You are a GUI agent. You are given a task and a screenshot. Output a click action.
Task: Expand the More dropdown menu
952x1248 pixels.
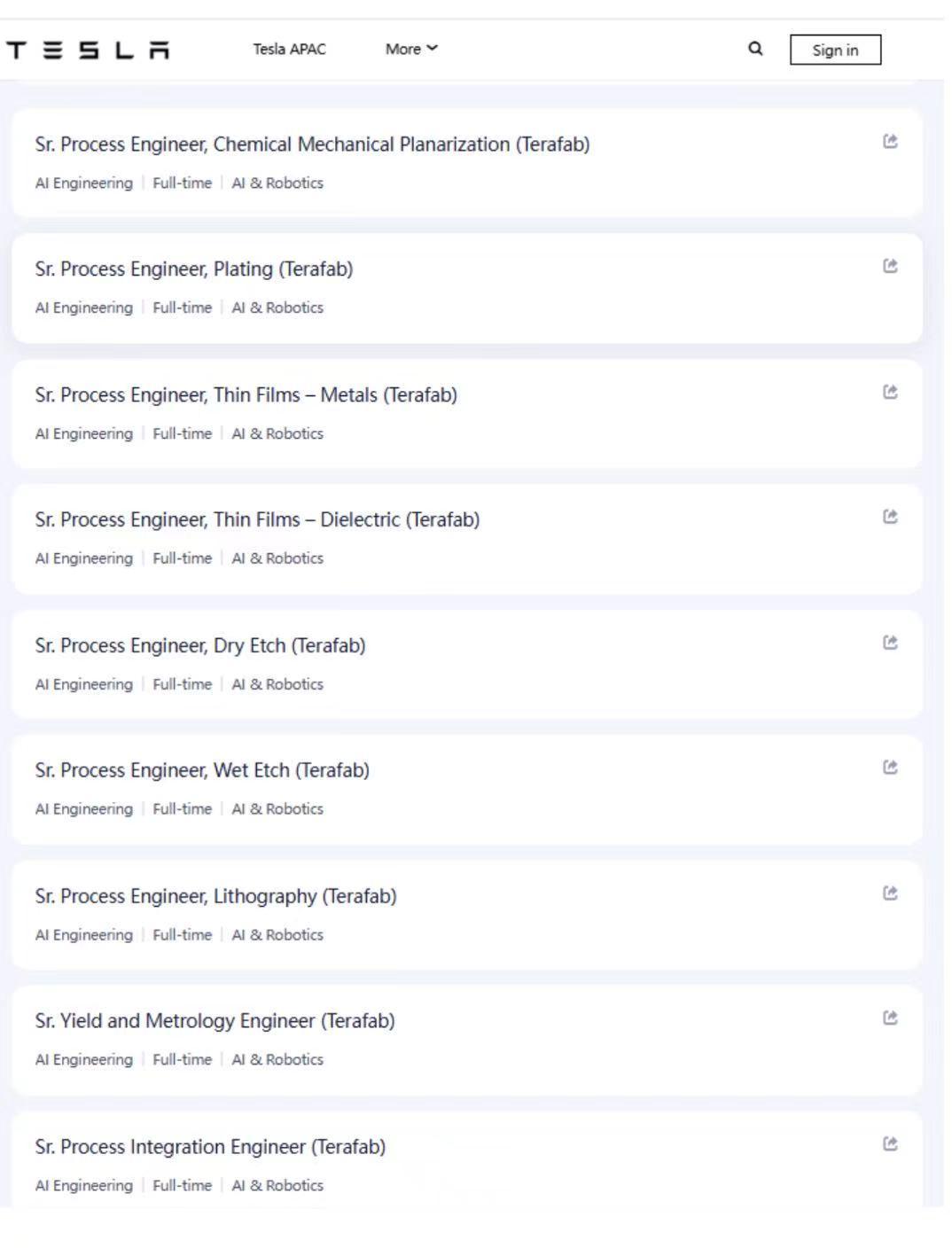(x=411, y=49)
